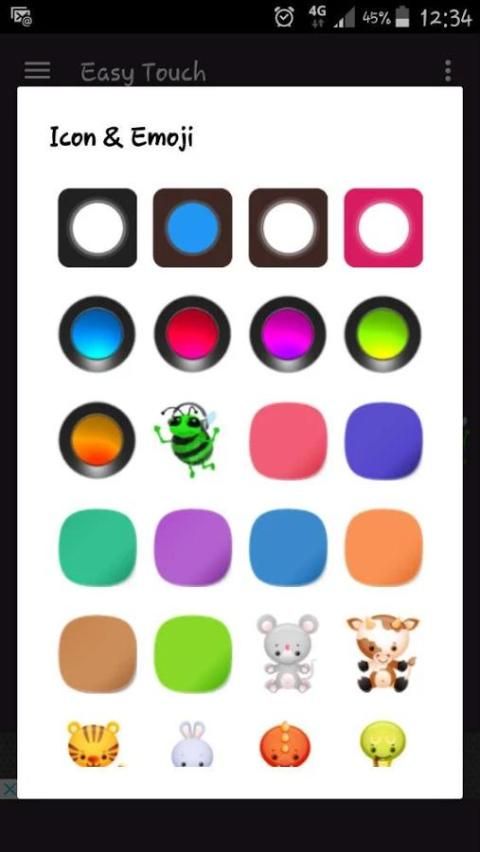Viewport: 480px width, 852px height.
Task: Pick the brown and white cow emoji
Action: click(383, 654)
